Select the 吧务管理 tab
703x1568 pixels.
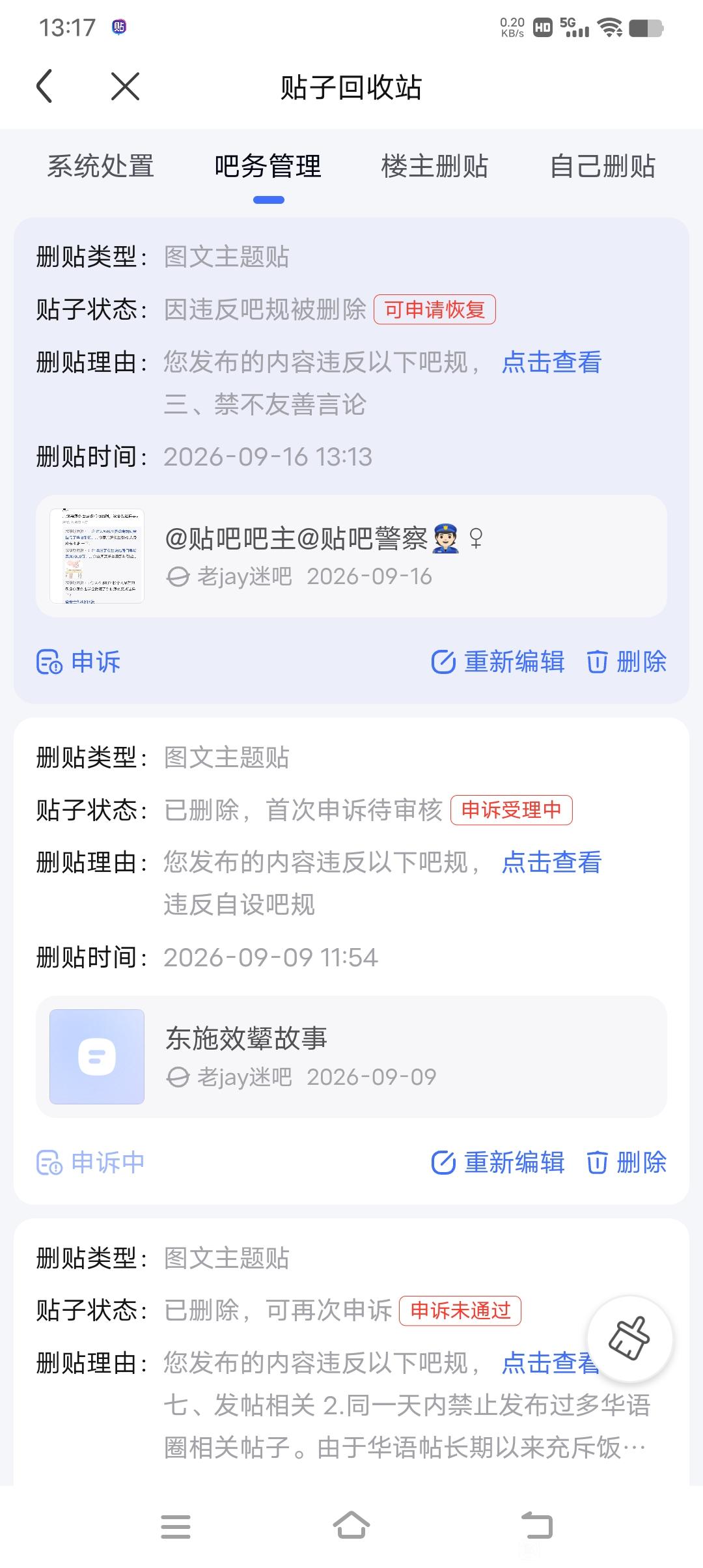(x=268, y=166)
